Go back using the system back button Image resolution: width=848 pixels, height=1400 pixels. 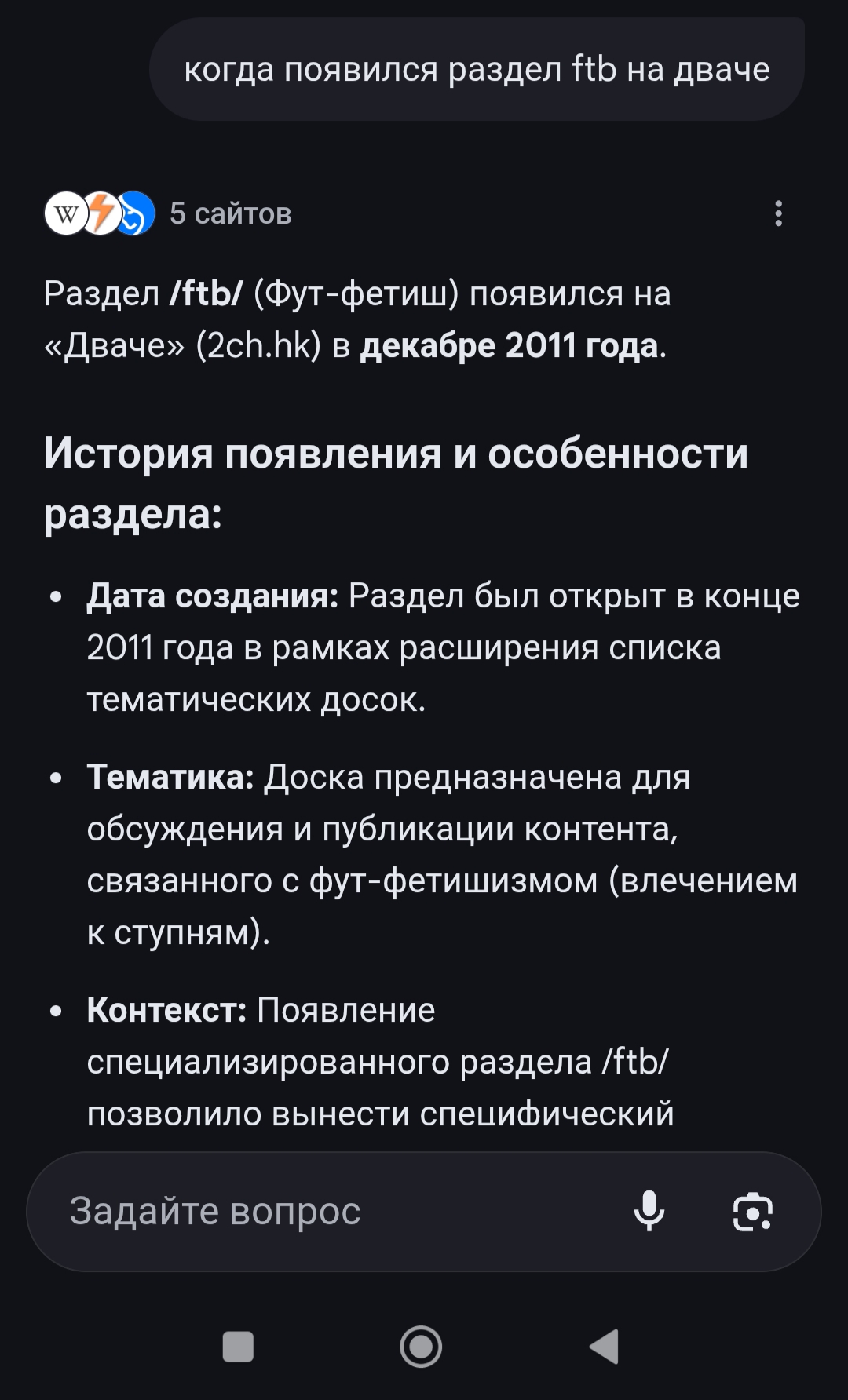[605, 1347]
